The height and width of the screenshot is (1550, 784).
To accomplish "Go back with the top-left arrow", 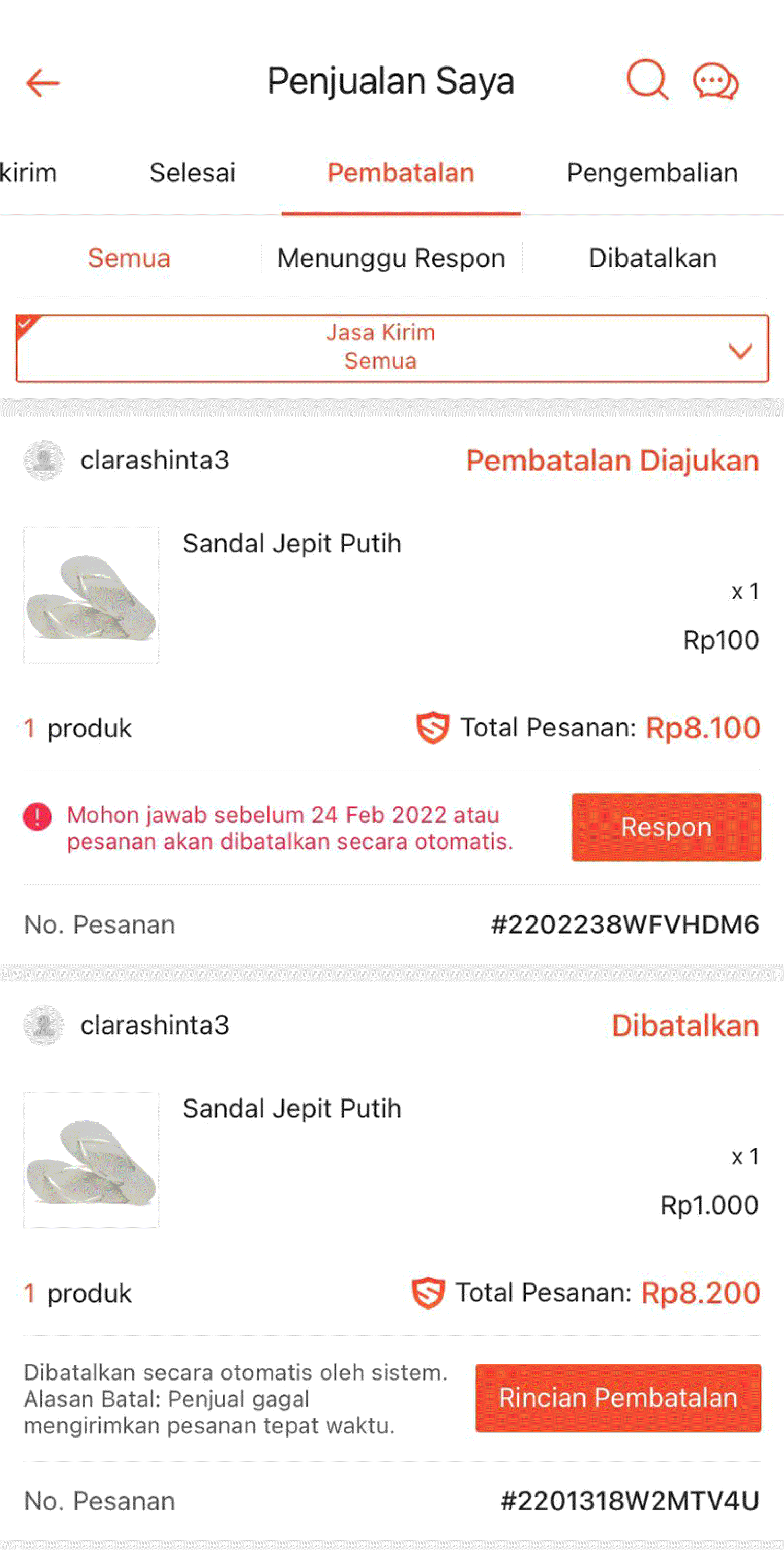I will coord(43,83).
